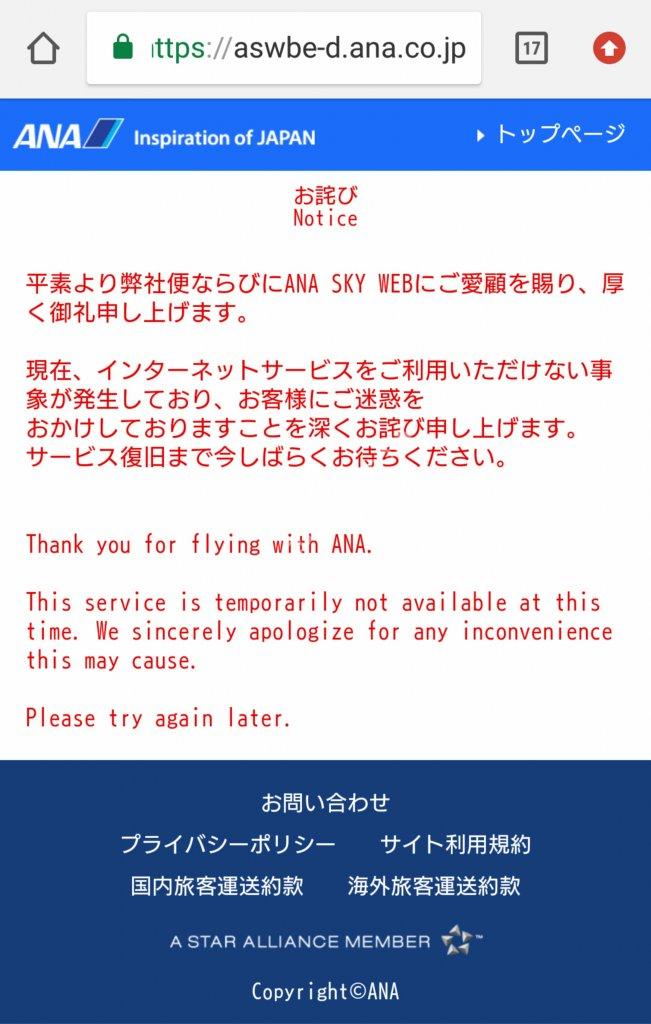The height and width of the screenshot is (1024, 651).
Task: Open プライバシーポリシー link
Action: [228, 844]
